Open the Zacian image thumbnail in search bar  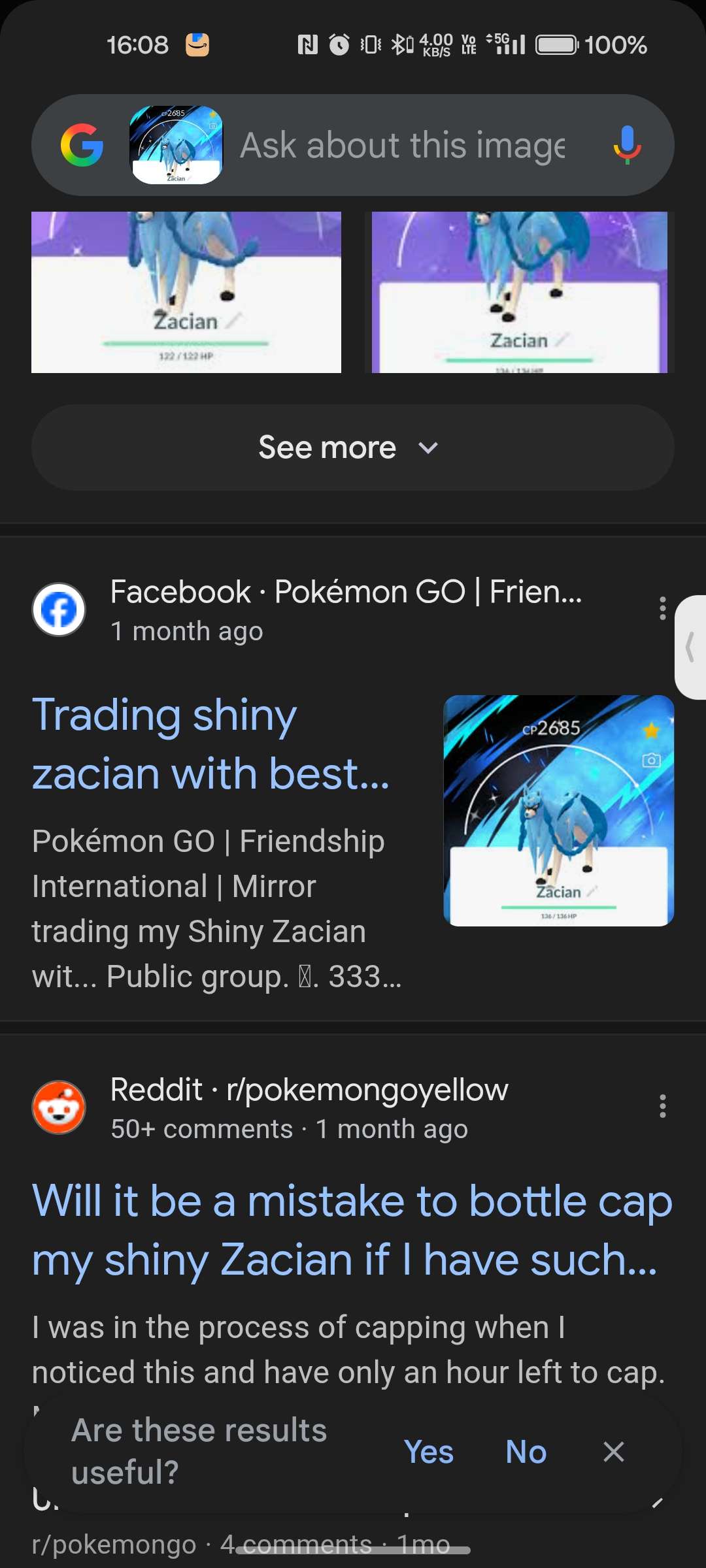click(176, 145)
